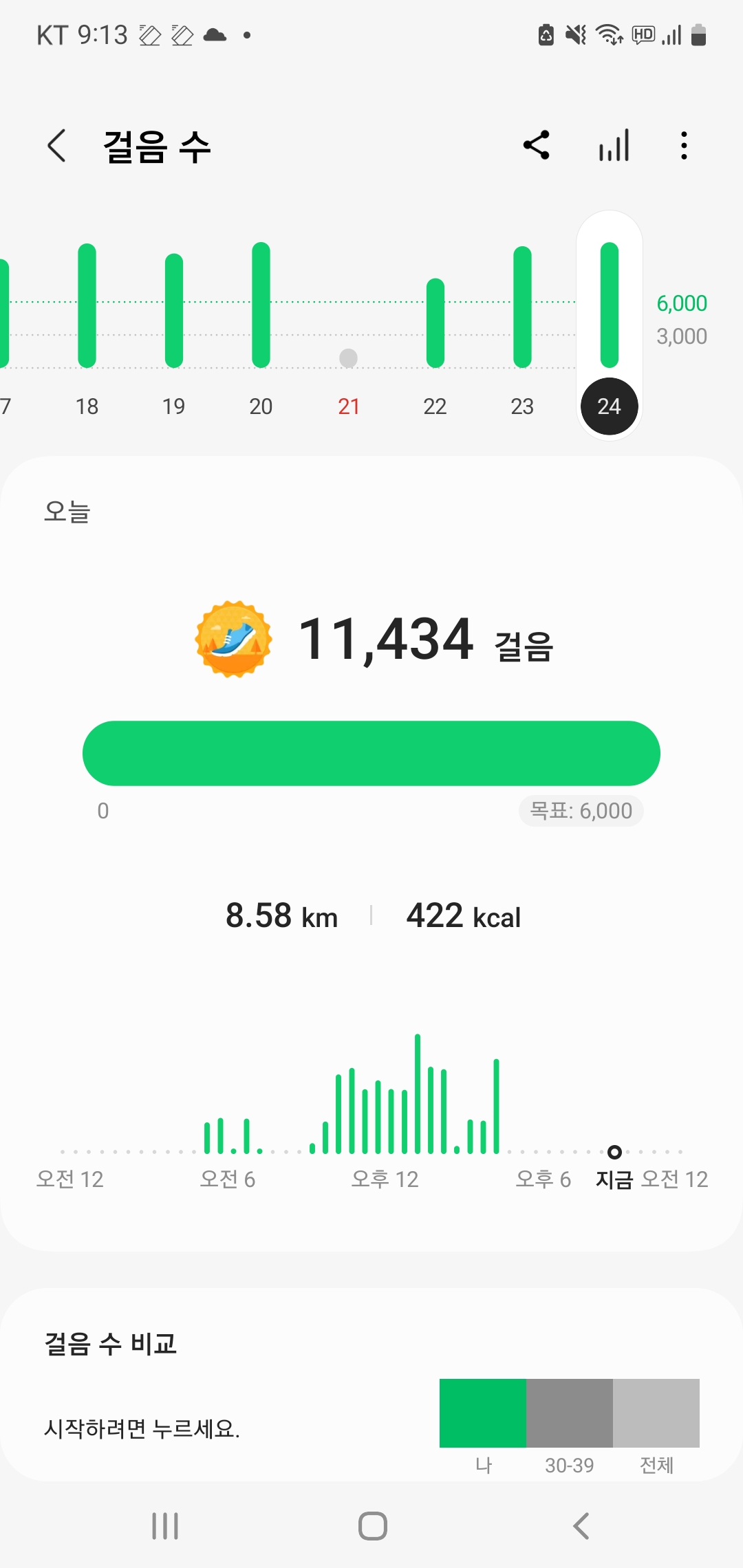This screenshot has width=743, height=1568.
Task: Select the step bar for day 23
Action: point(522,307)
